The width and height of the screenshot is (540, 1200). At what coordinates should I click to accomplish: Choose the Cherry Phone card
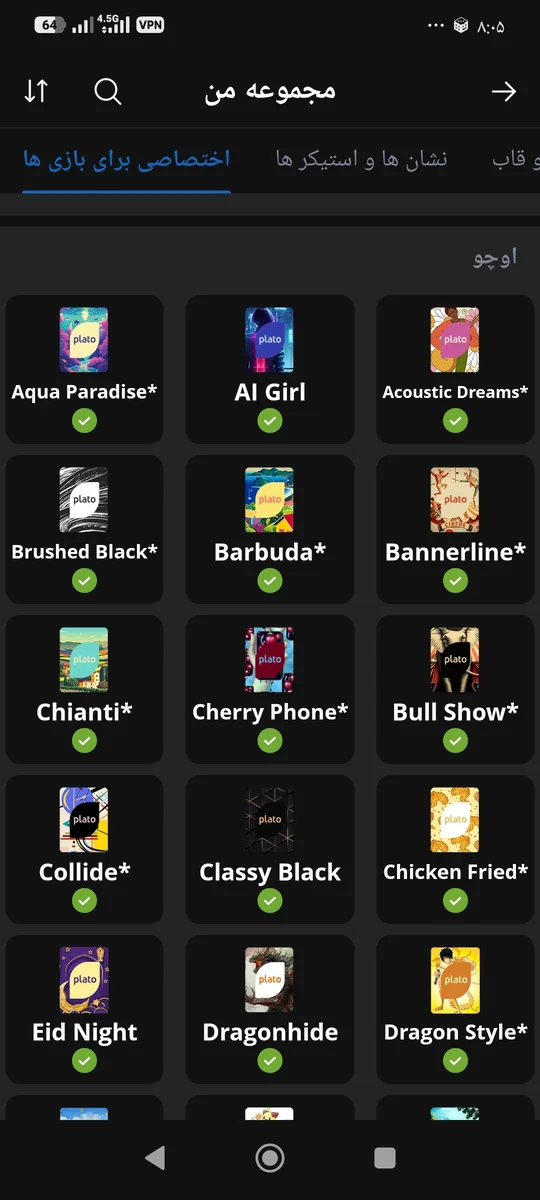coord(270,689)
